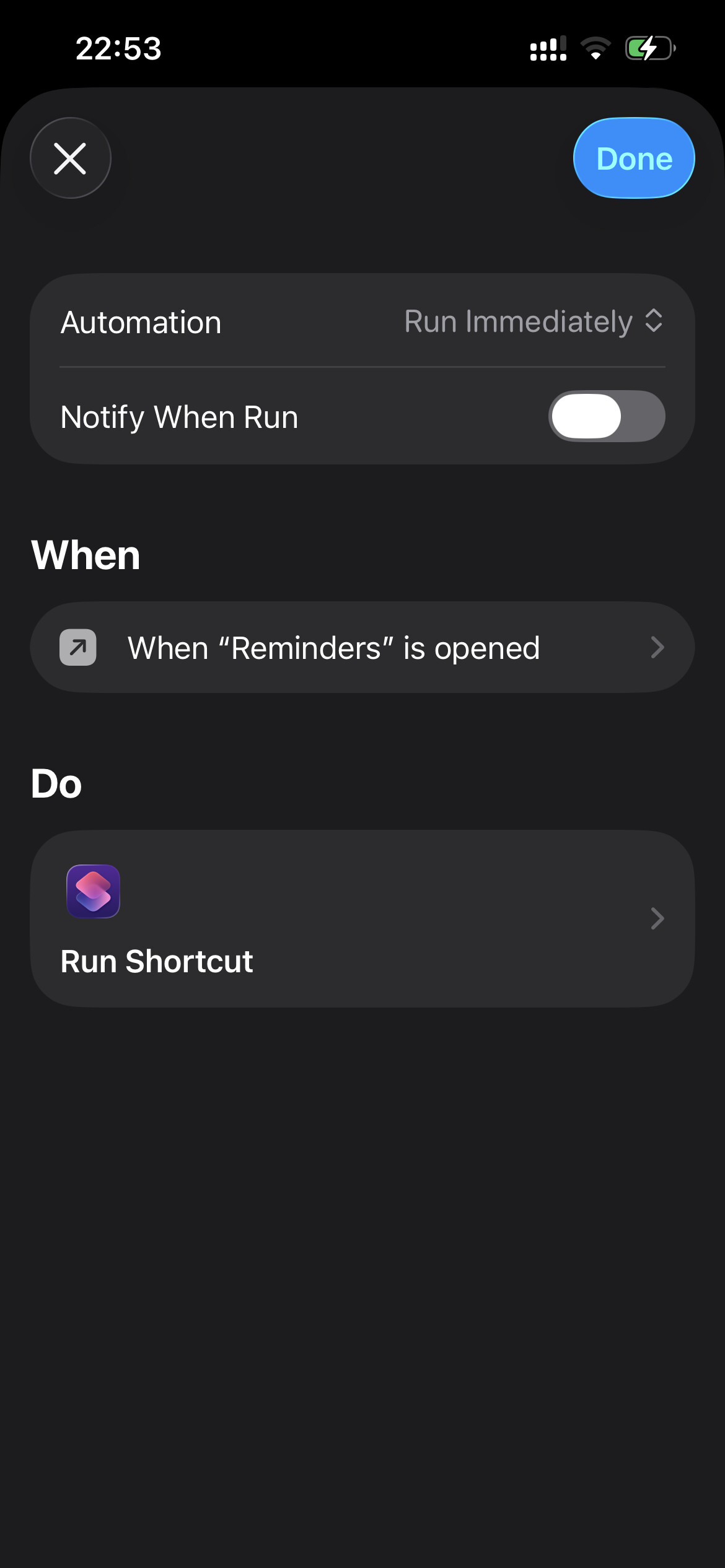Tap Done to save the automation
Viewport: 725px width, 1568px height.
pyautogui.click(x=633, y=158)
